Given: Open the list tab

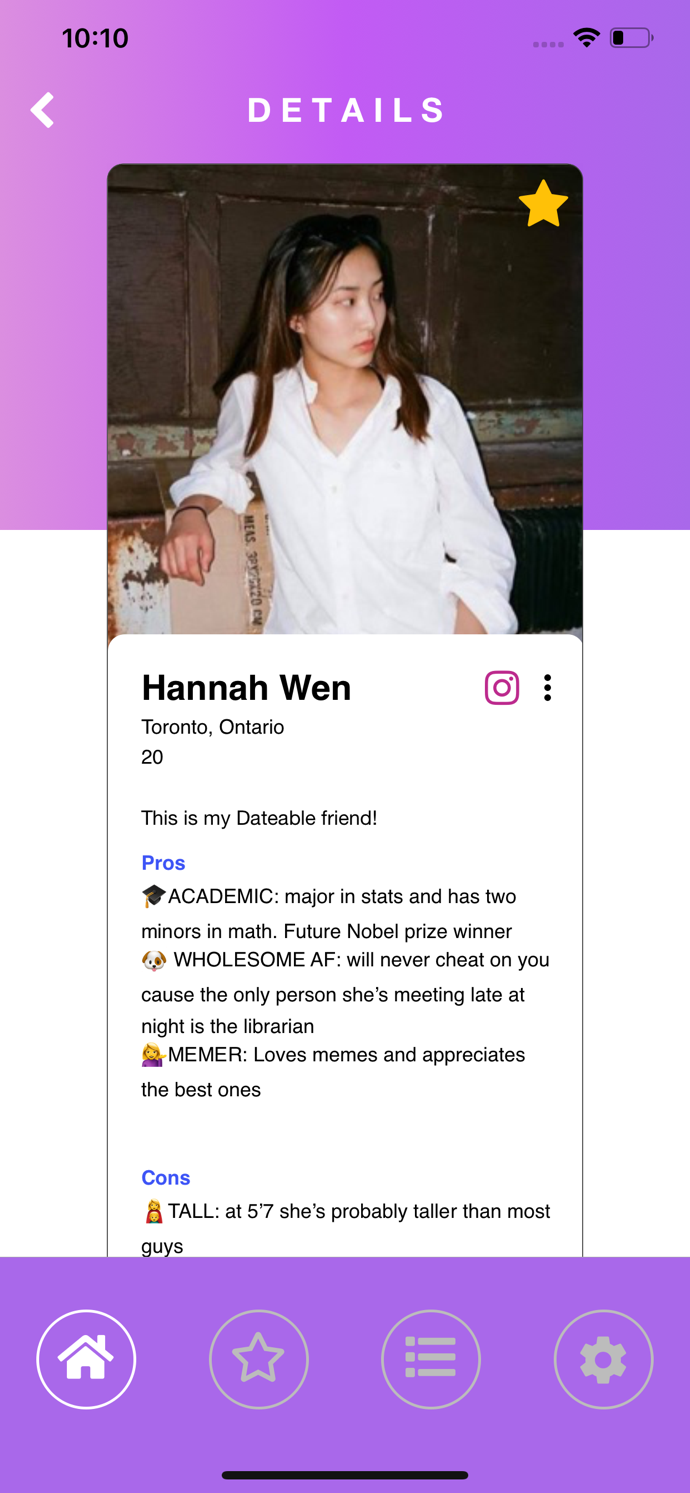Looking at the screenshot, I should [431, 1359].
